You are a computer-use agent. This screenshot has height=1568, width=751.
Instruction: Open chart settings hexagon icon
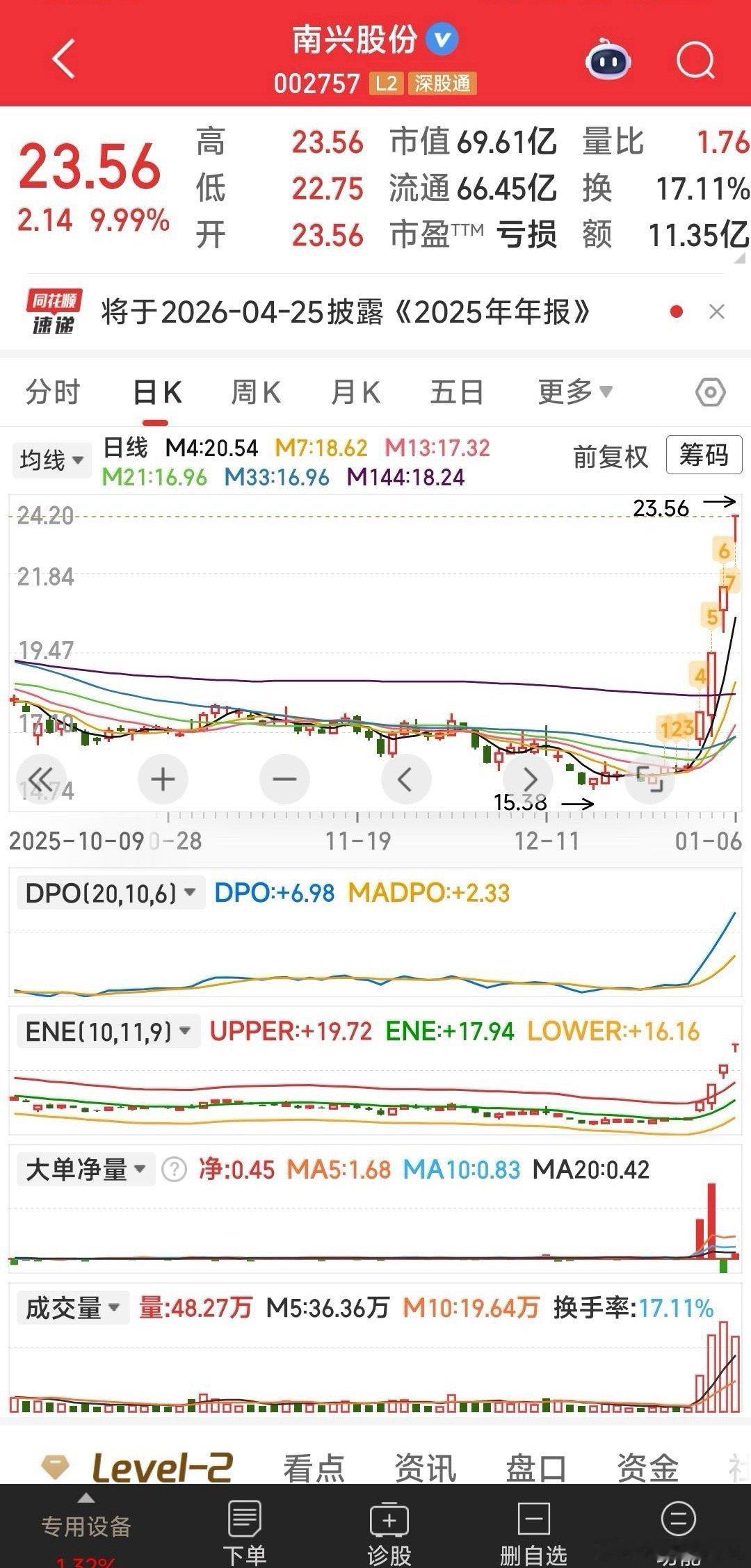pos(710,393)
